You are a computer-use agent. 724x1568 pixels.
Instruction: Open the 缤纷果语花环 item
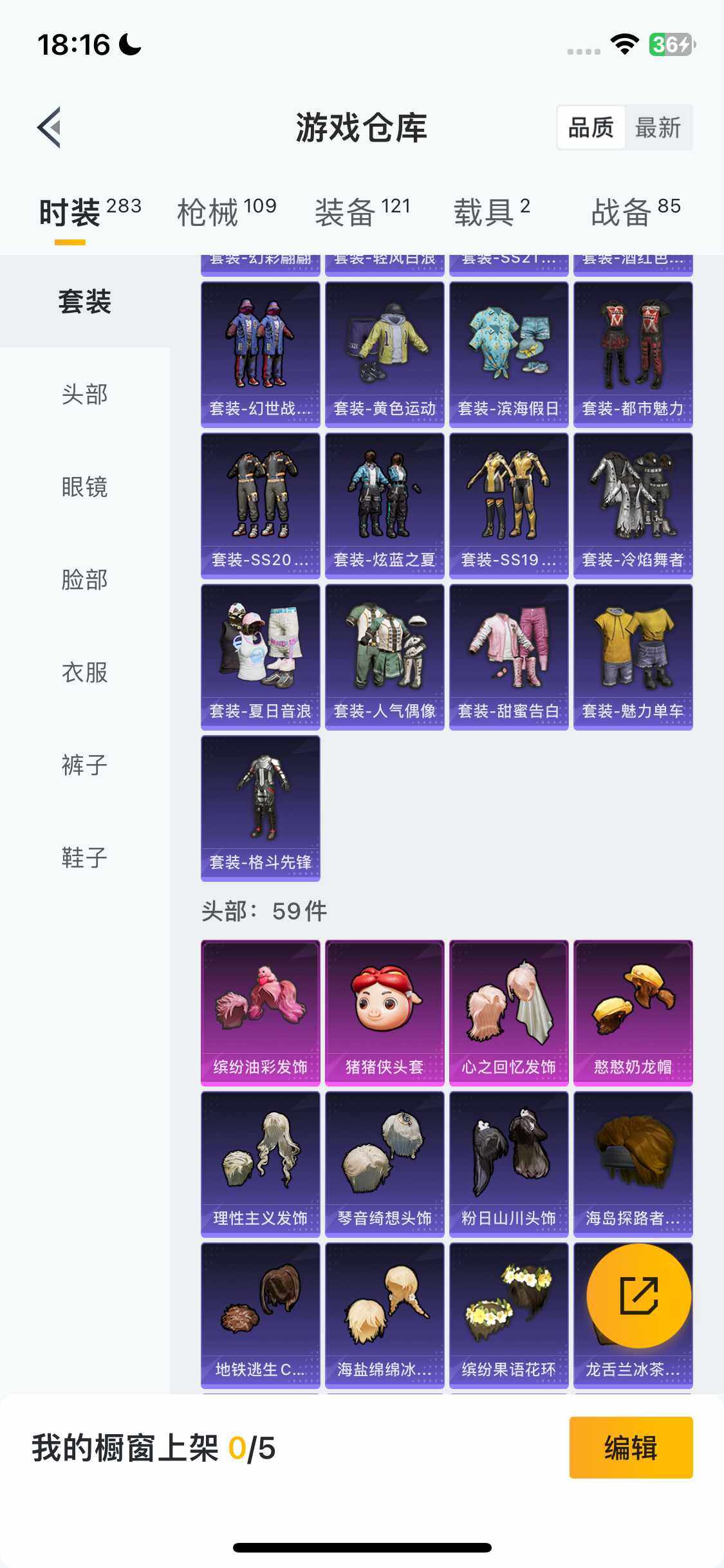(508, 1315)
